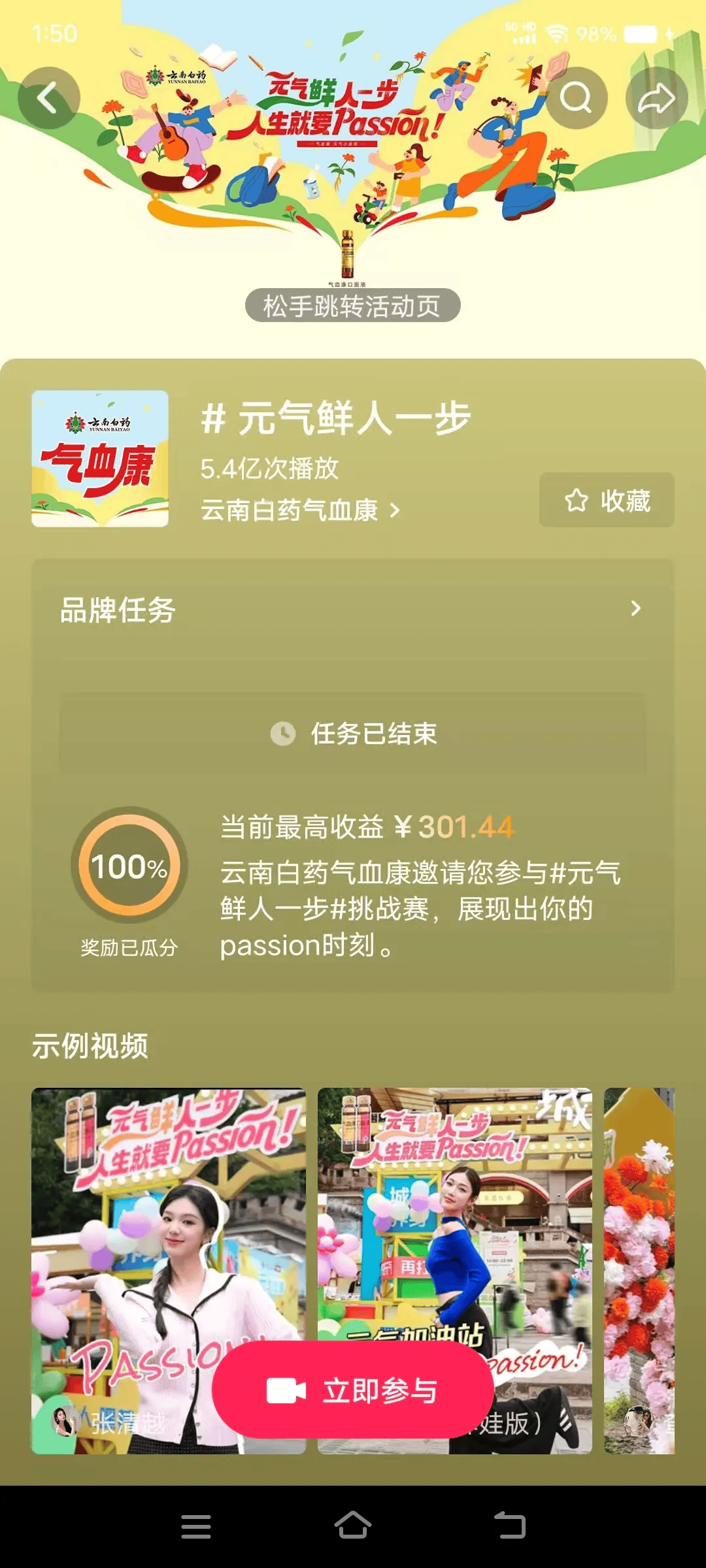Go to the system home screen
Screen dimensions: 706x1568
tap(353, 1526)
